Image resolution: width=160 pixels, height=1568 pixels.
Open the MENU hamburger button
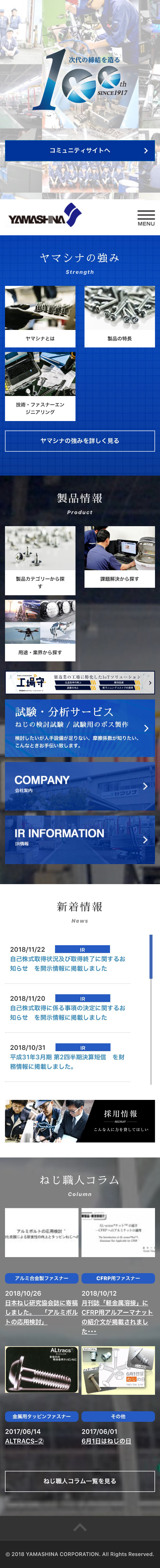(146, 218)
